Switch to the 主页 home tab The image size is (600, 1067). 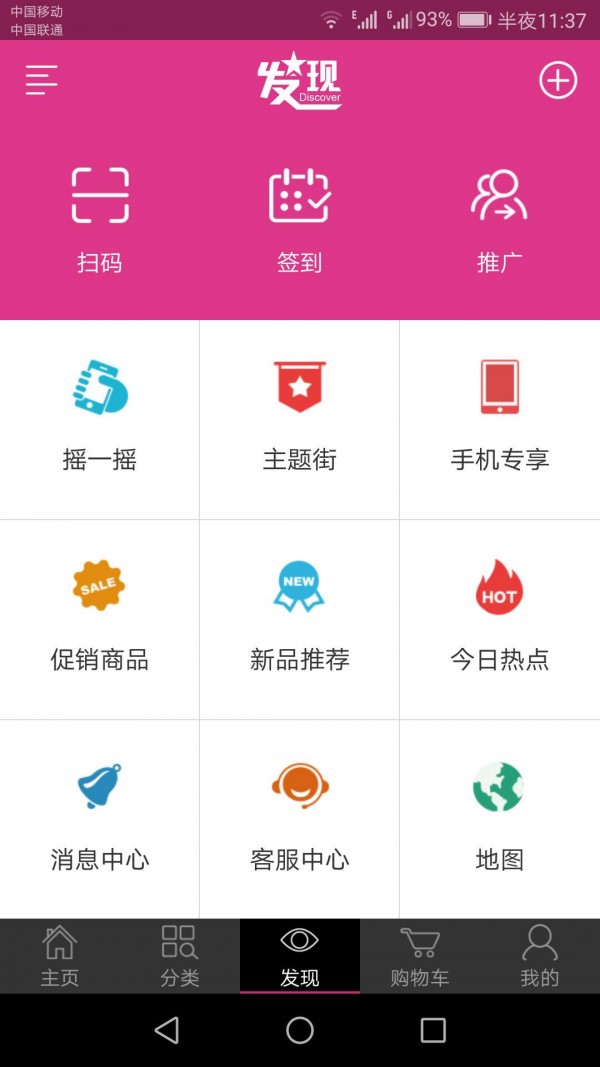(x=60, y=956)
